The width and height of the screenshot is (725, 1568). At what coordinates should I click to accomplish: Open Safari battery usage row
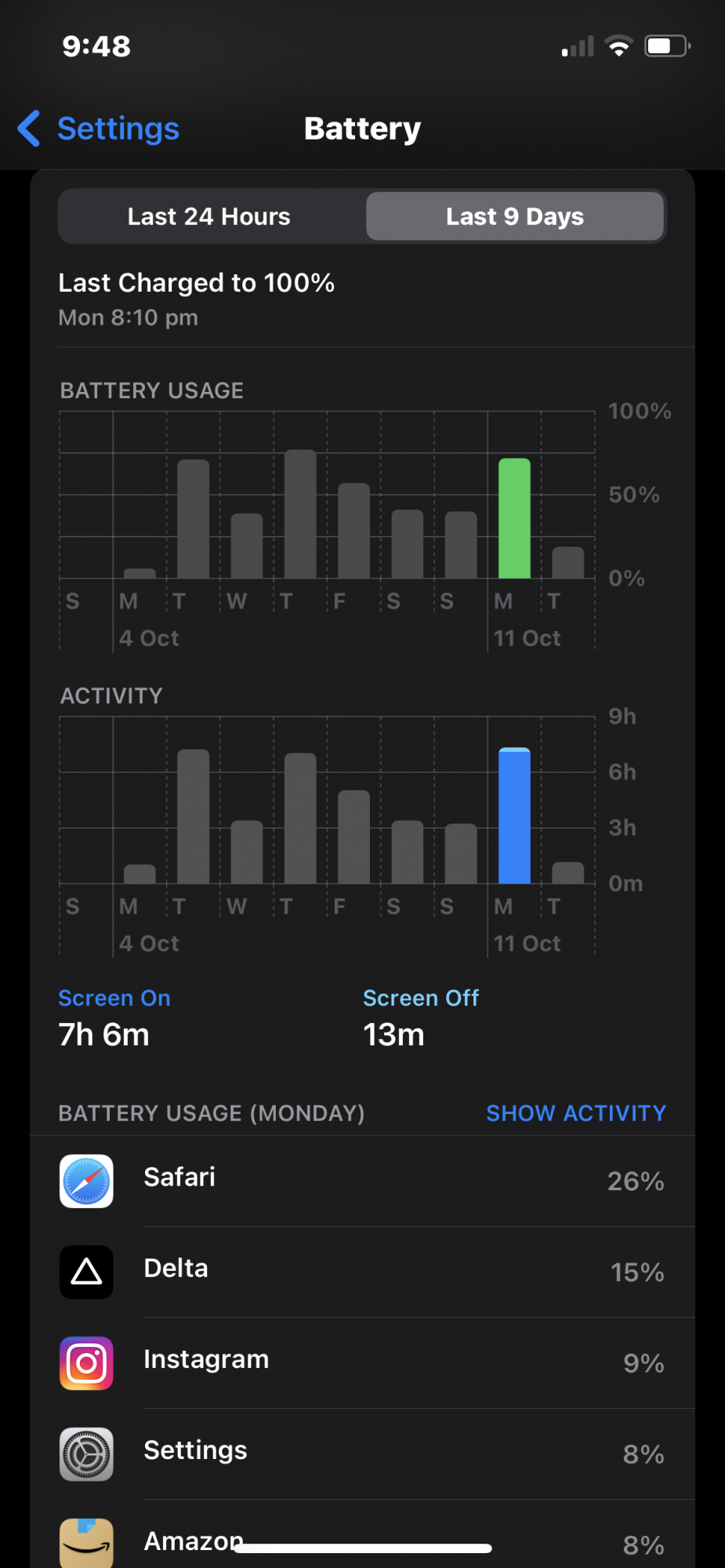click(362, 1181)
